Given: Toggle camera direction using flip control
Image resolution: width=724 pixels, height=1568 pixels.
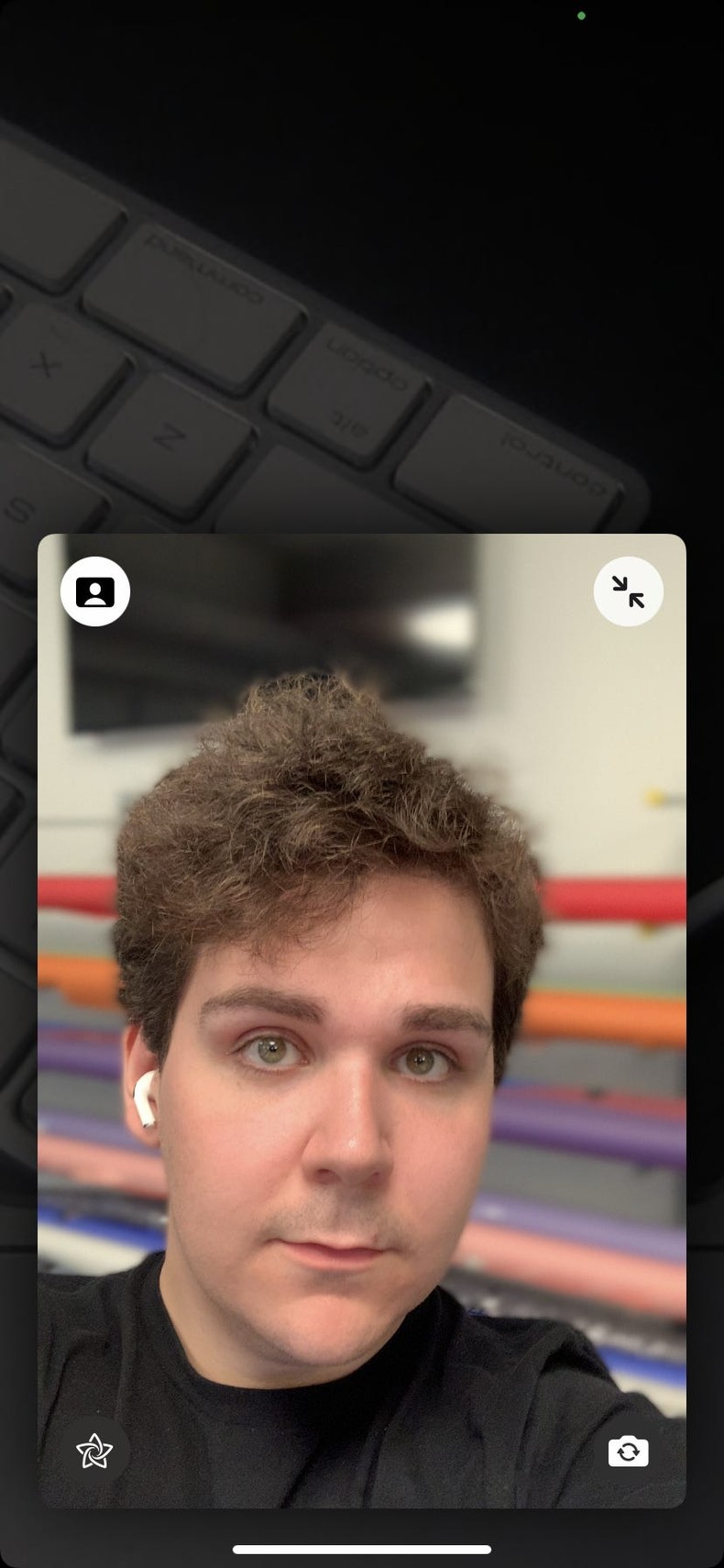Looking at the screenshot, I should (x=629, y=1452).
